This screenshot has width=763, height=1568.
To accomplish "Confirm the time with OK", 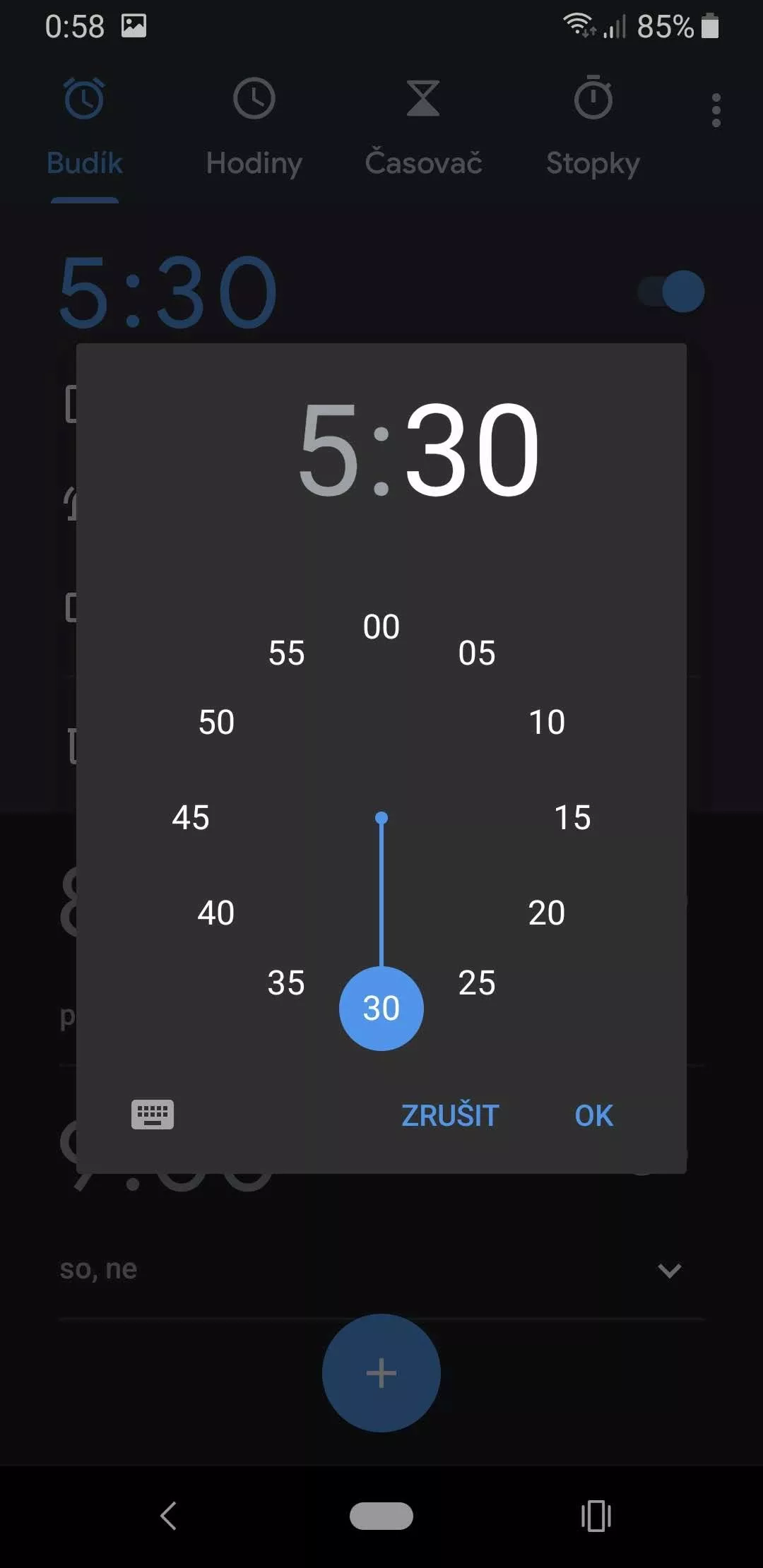I will click(593, 1115).
